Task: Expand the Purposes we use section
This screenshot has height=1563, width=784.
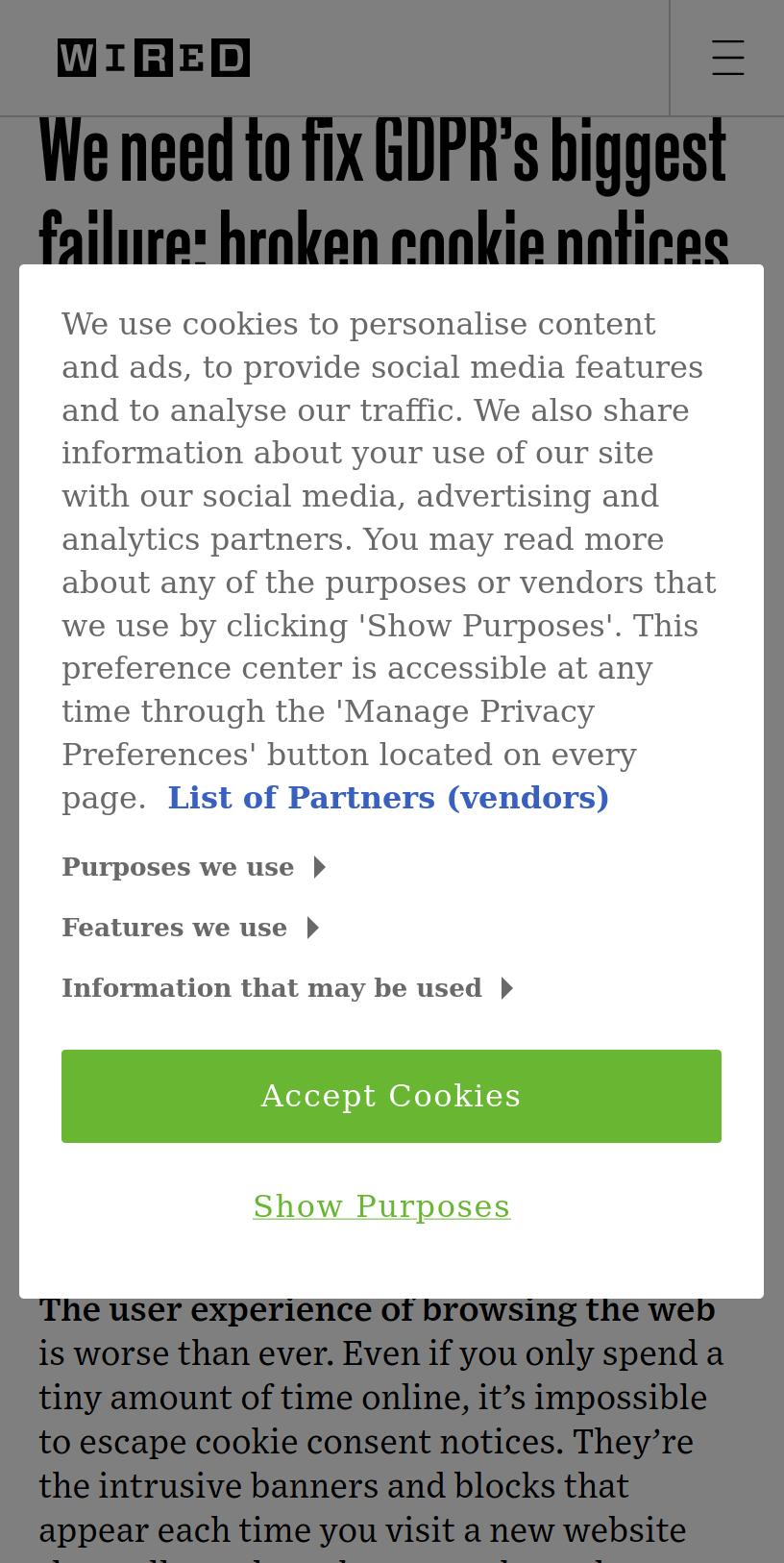Action: [194, 867]
